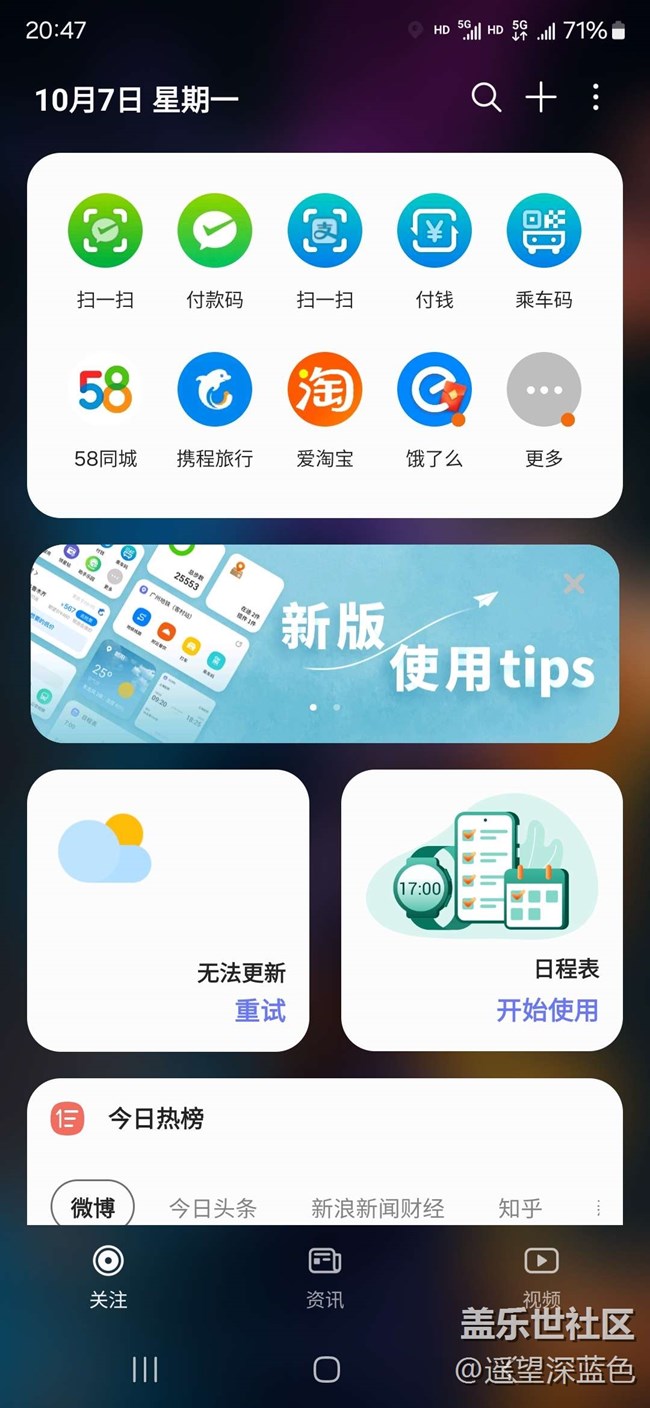This screenshot has width=650, height=1408.
Task: Dismiss the 新版使用tips banner
Action: (574, 584)
